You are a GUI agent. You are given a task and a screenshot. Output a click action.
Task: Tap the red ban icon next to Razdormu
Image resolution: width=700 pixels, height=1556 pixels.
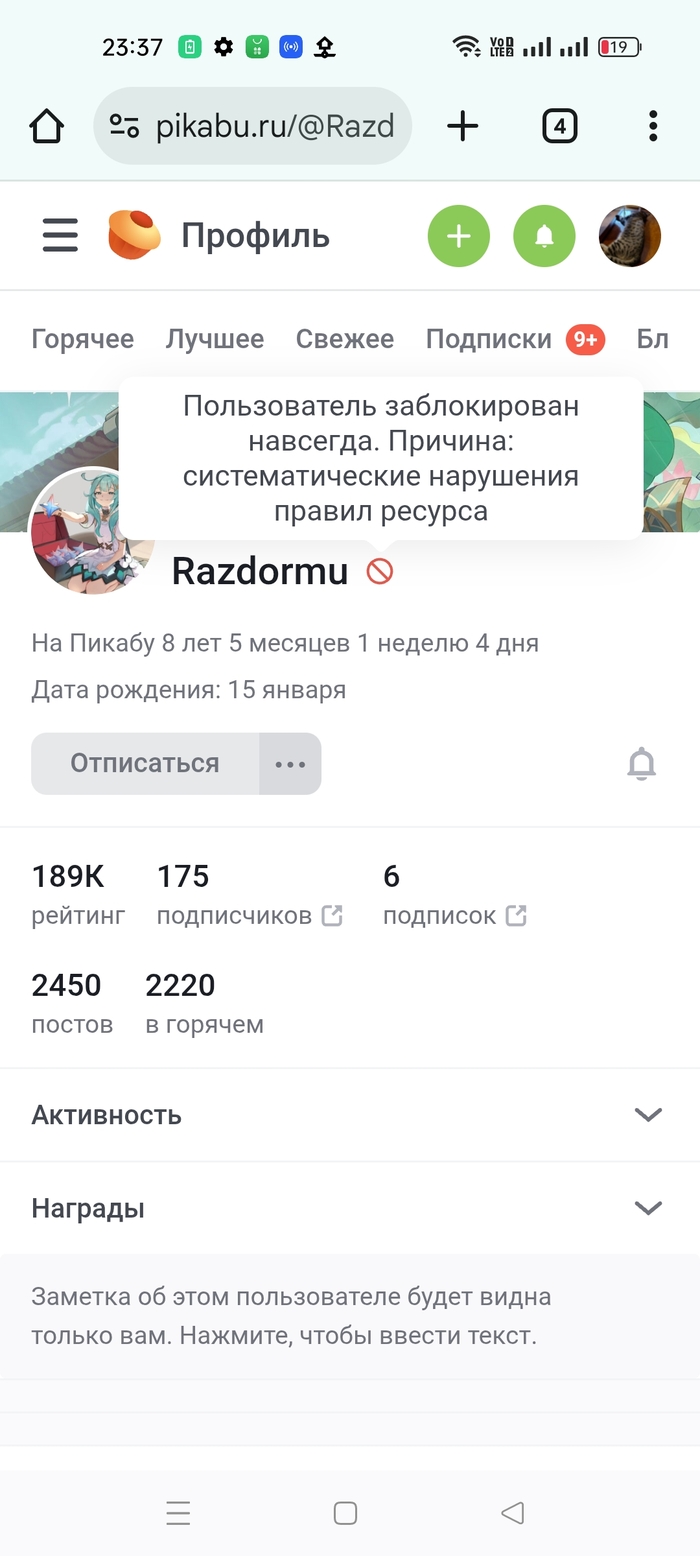[380, 572]
